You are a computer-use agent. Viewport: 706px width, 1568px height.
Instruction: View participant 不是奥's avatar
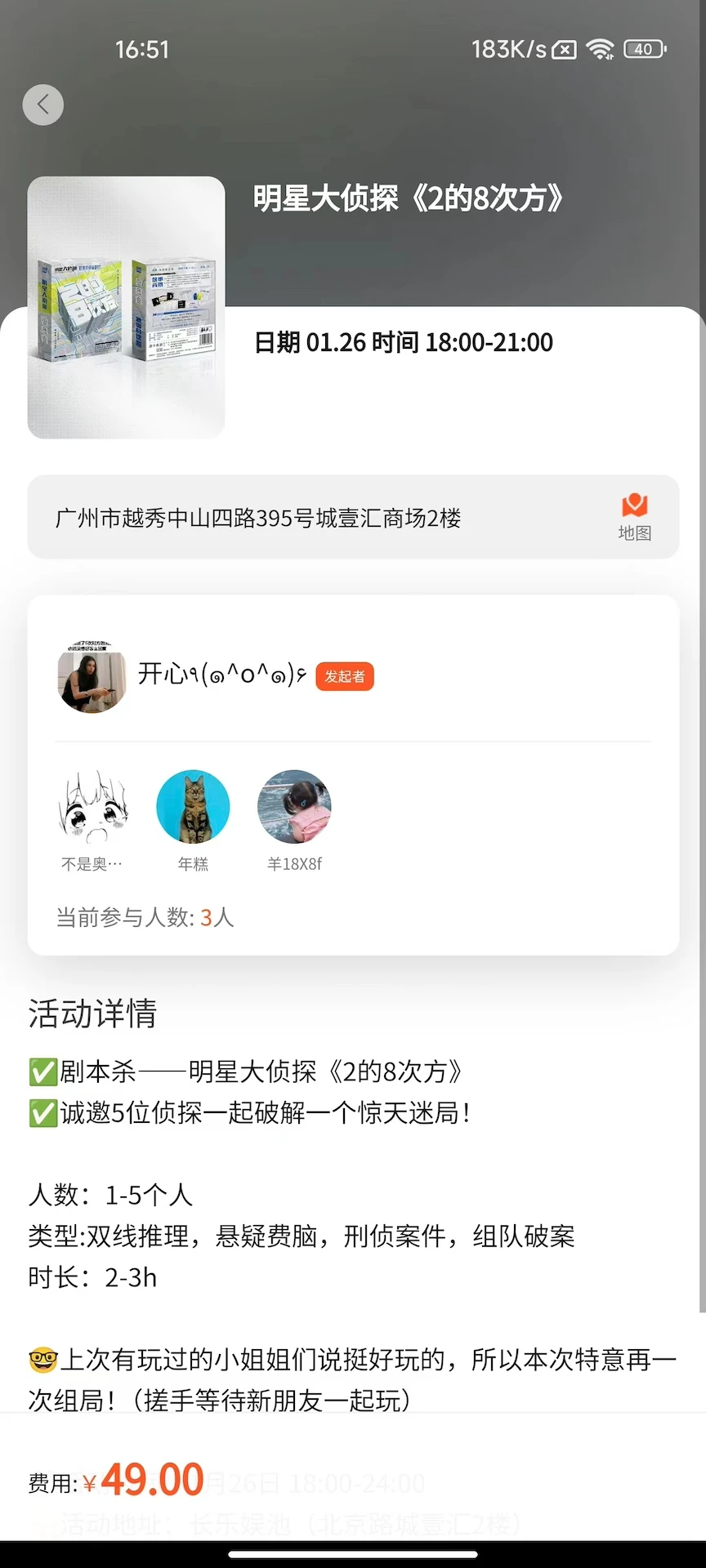[x=92, y=807]
